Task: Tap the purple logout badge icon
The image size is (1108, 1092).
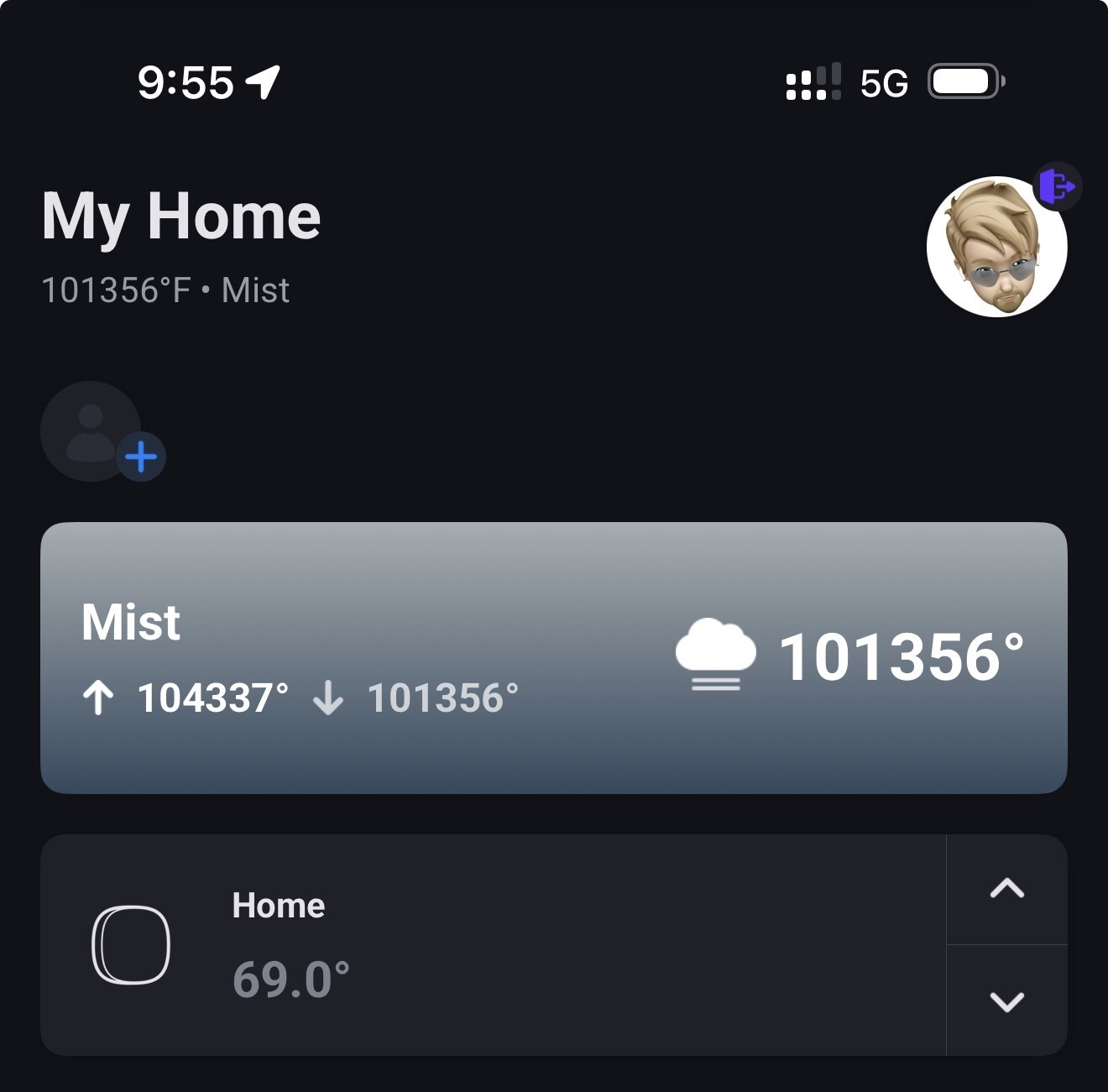Action: [1056, 185]
